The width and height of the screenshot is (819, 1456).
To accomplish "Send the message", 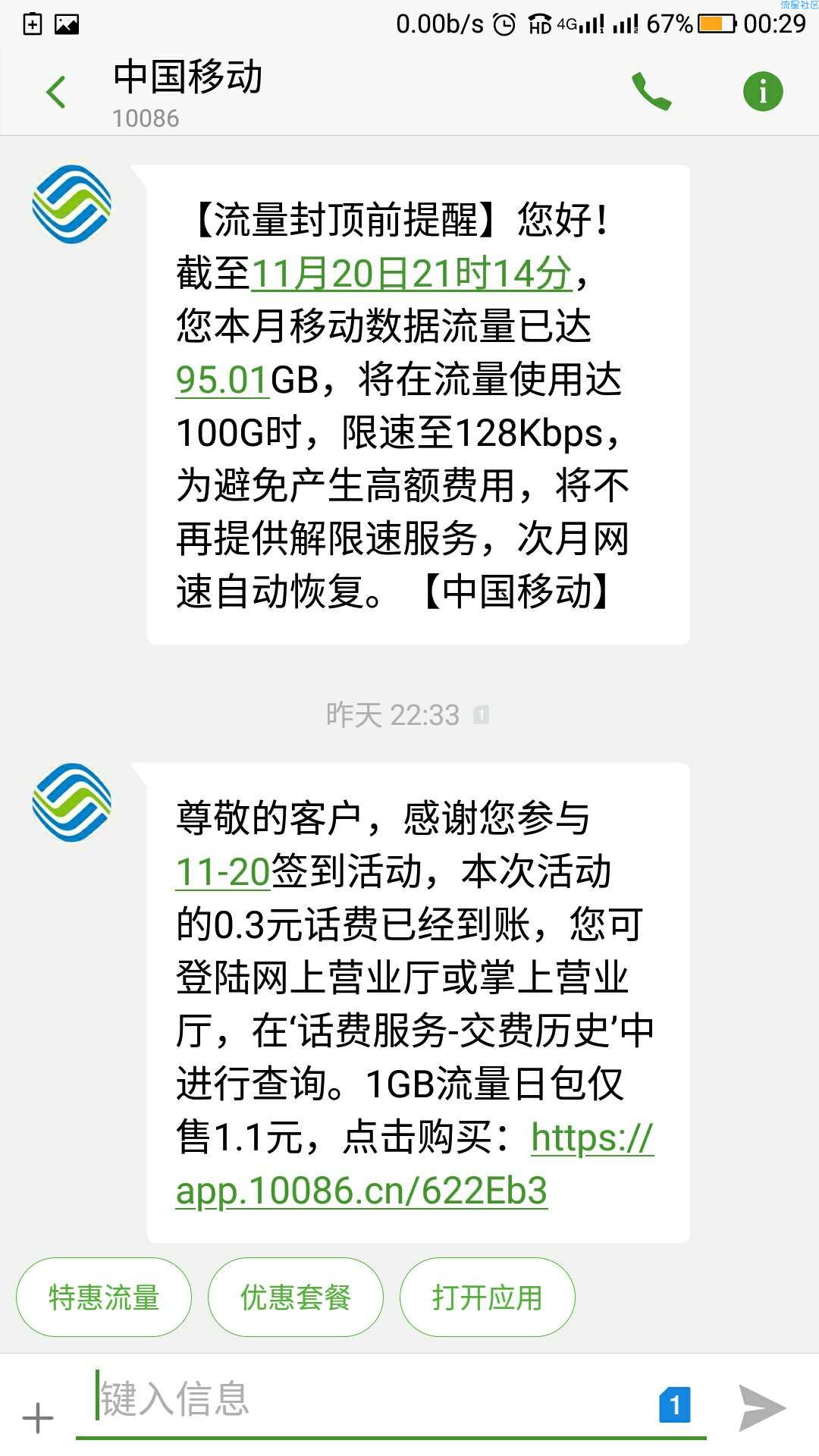I will 761,1408.
